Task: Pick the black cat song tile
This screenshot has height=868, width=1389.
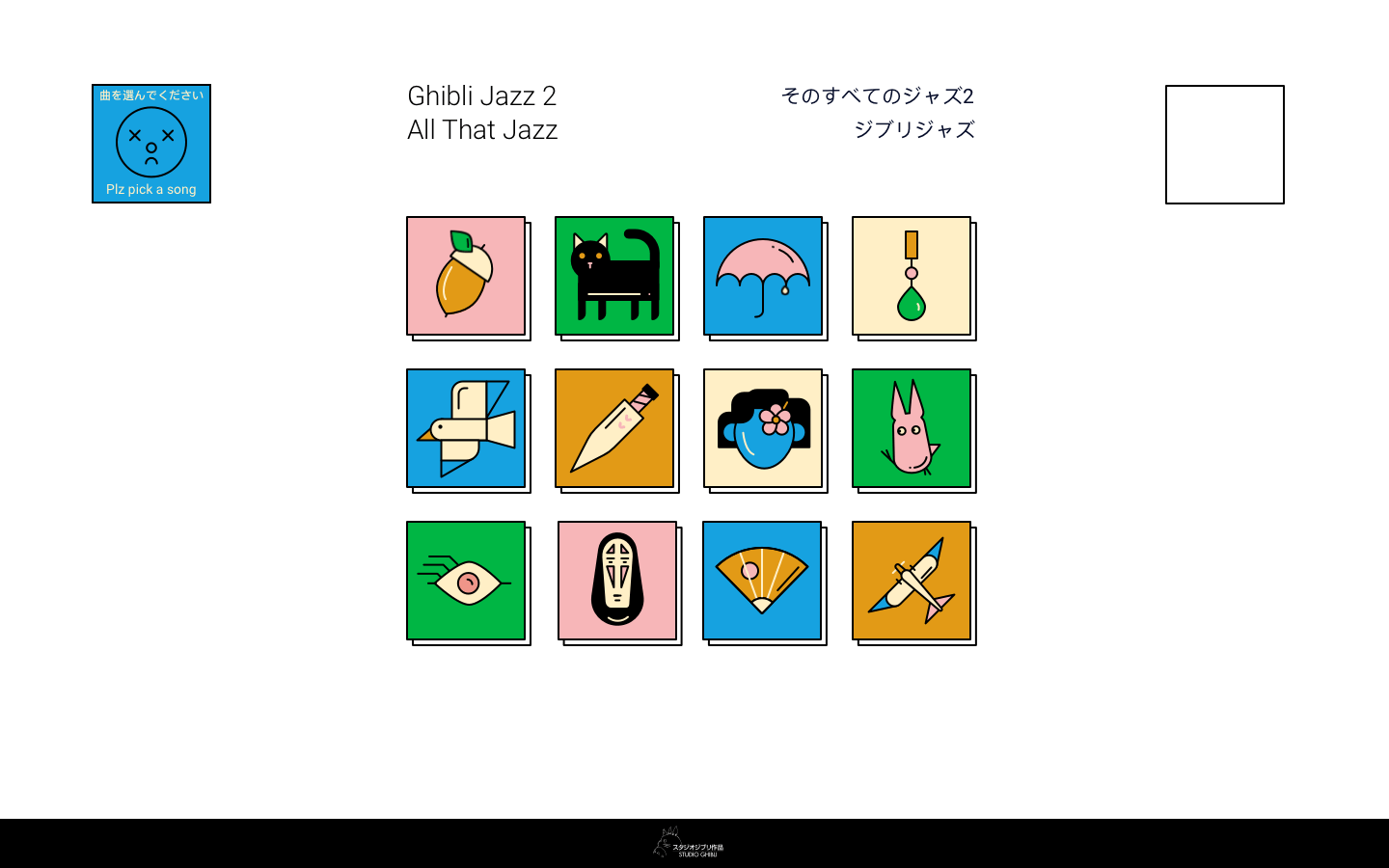Action: pos(614,276)
